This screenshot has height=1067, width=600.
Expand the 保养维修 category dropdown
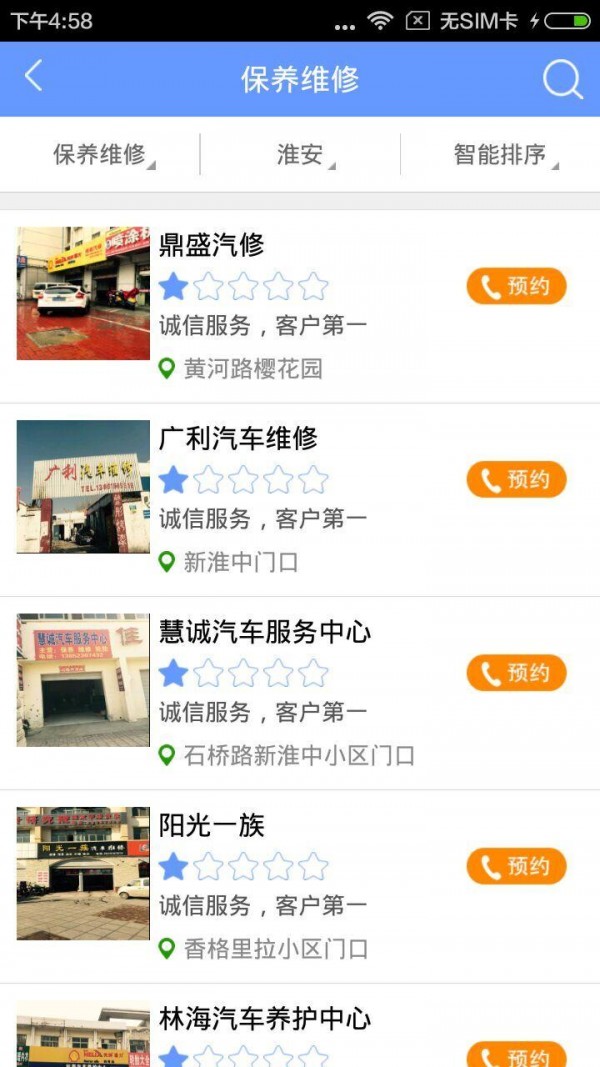point(100,155)
